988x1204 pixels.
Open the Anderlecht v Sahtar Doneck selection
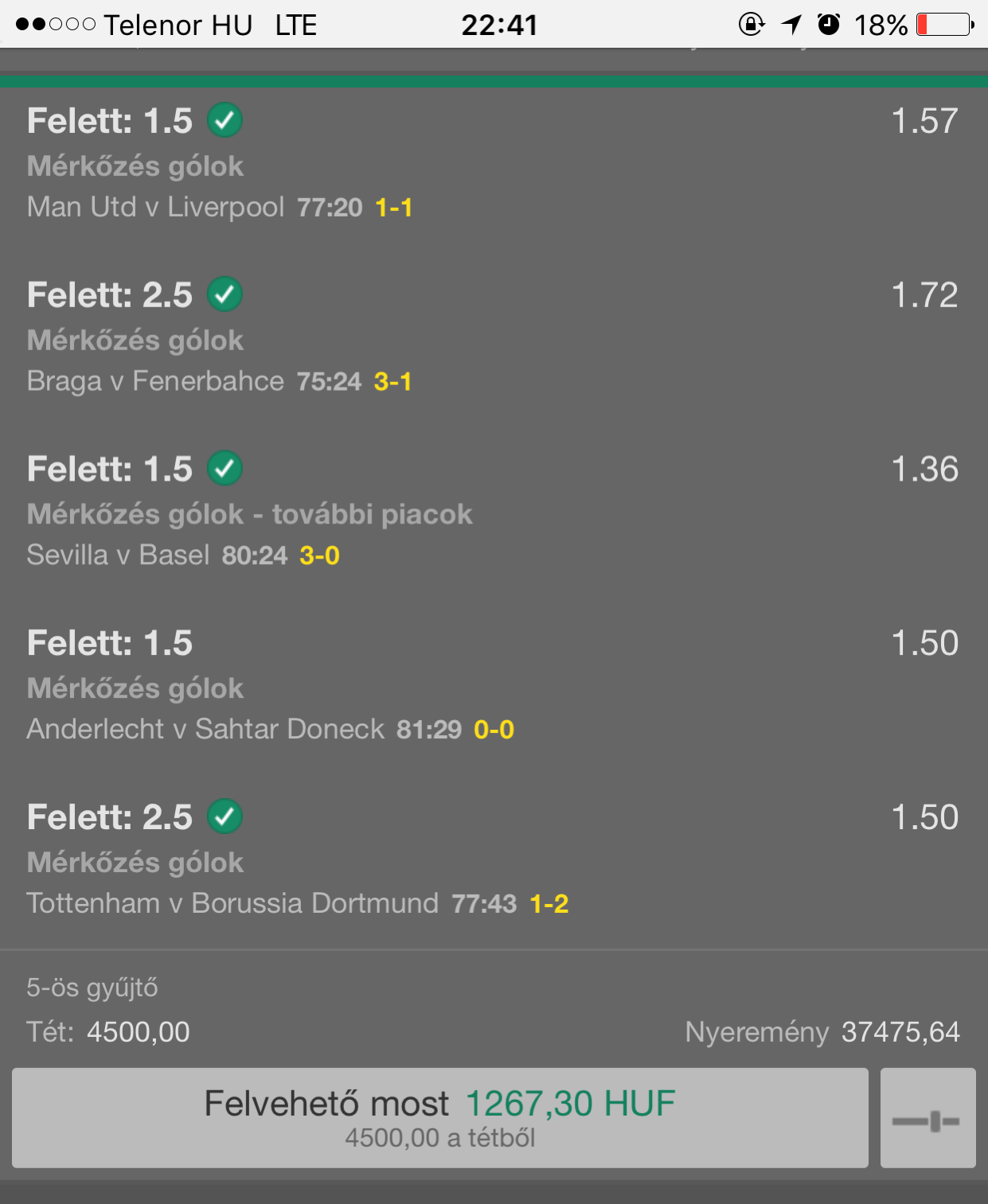(205, 729)
